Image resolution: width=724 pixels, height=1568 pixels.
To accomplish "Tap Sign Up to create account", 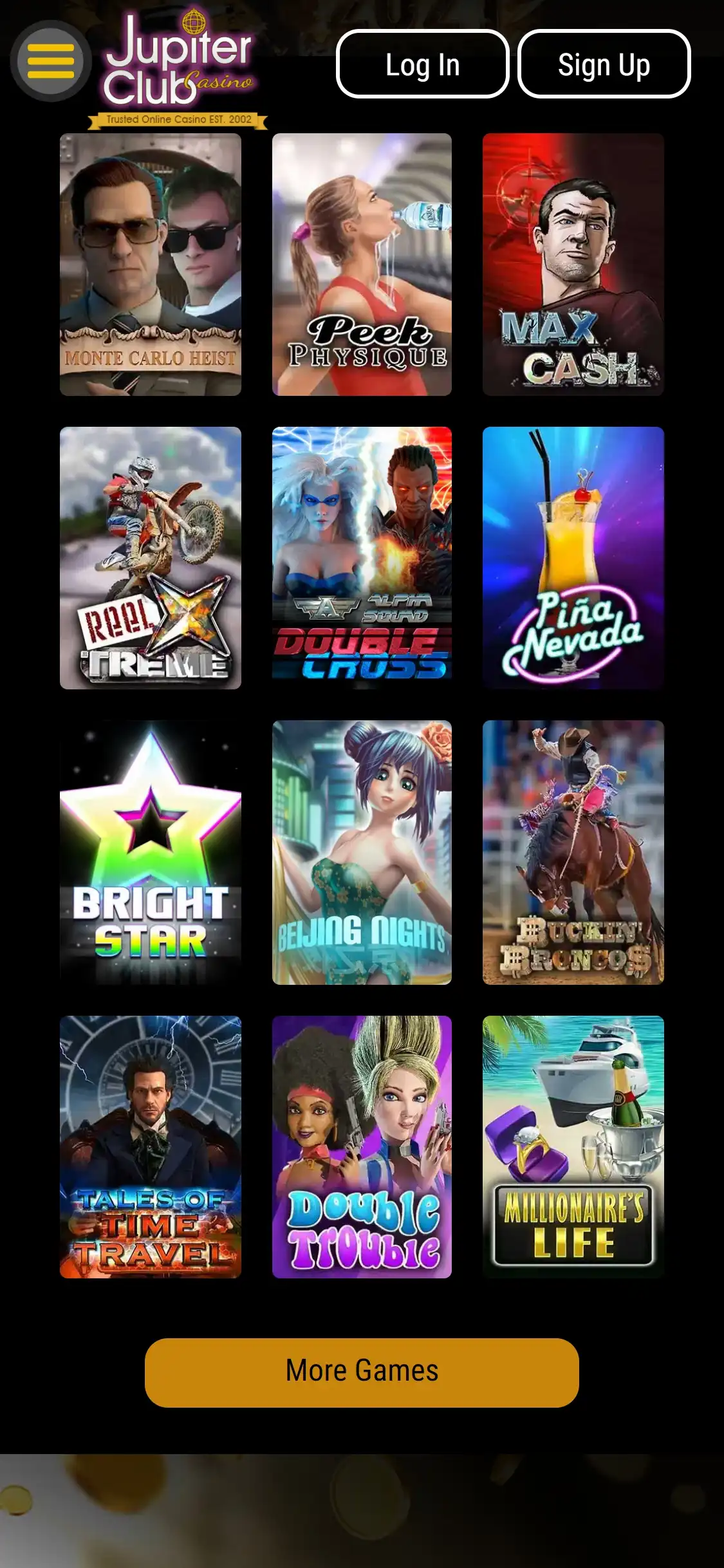I will click(x=604, y=64).
